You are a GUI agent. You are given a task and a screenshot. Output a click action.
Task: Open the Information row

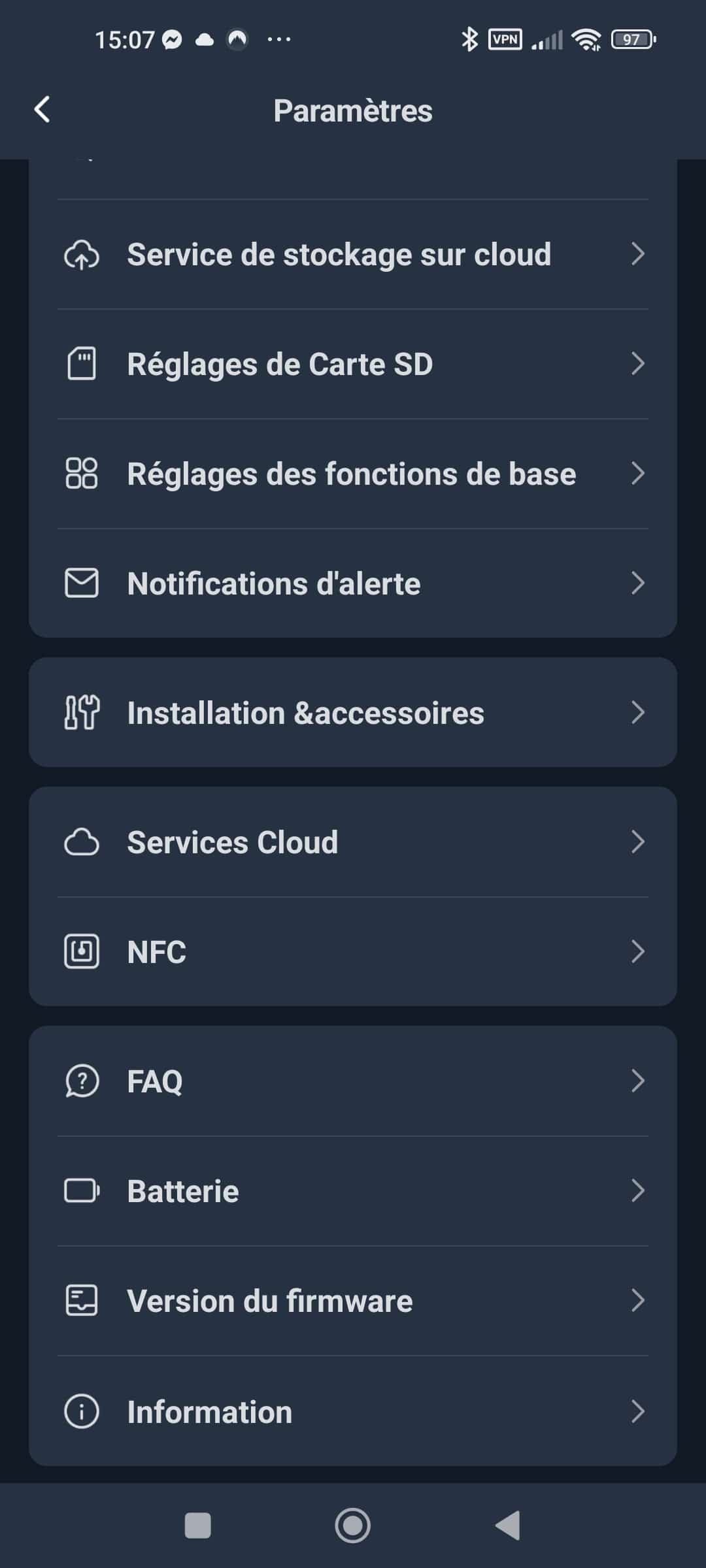click(x=353, y=1411)
